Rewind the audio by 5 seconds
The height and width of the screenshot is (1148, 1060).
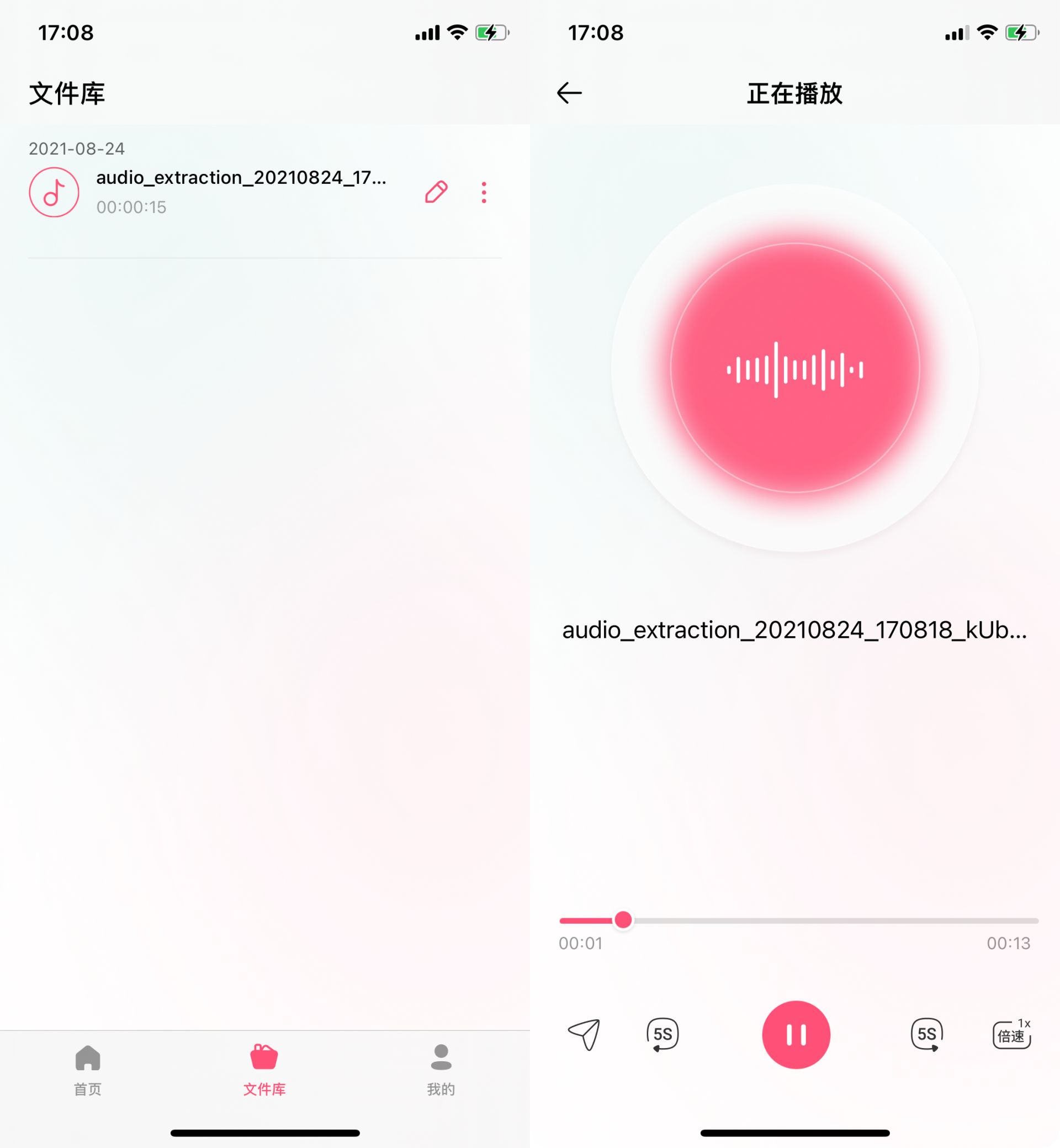tap(662, 1034)
